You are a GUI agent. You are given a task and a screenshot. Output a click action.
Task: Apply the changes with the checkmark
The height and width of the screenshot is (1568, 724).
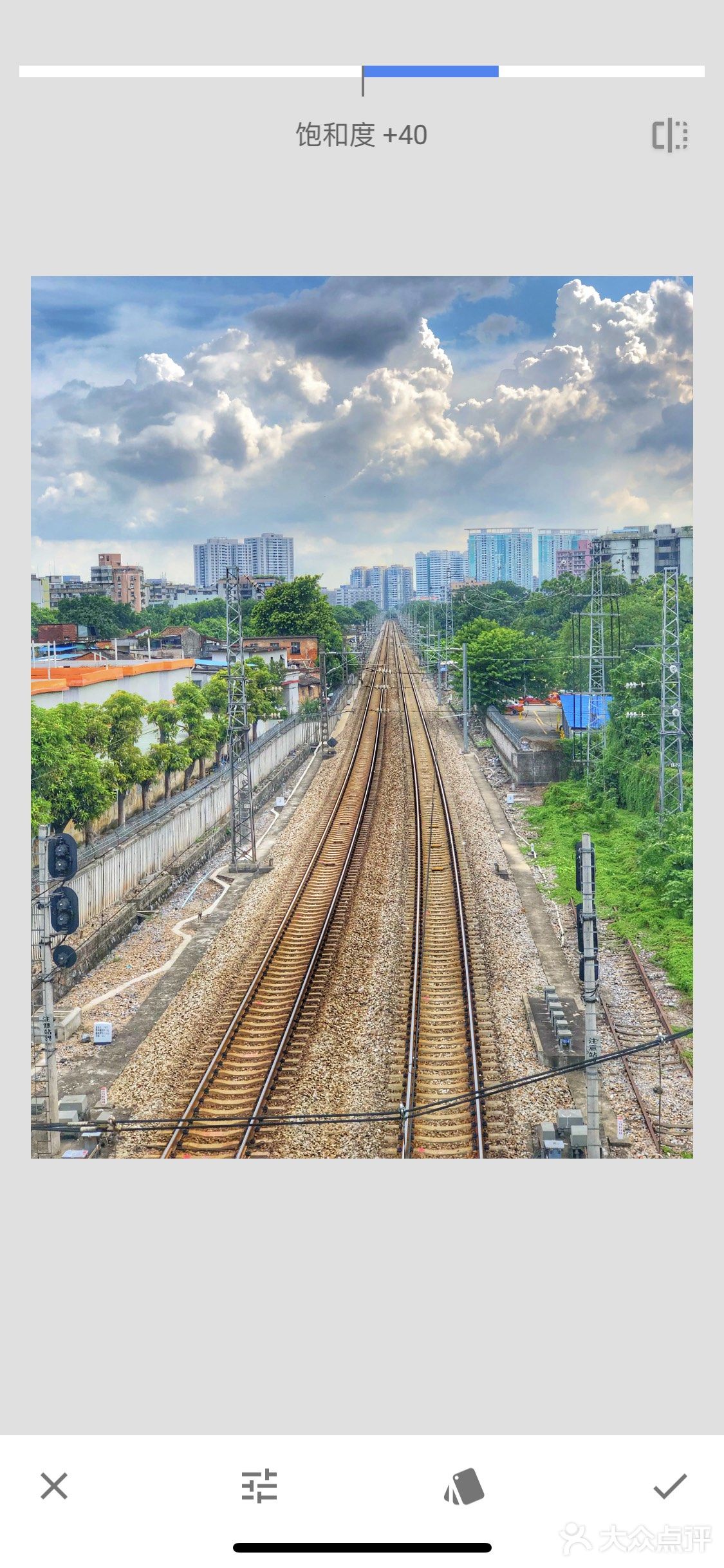670,1486
